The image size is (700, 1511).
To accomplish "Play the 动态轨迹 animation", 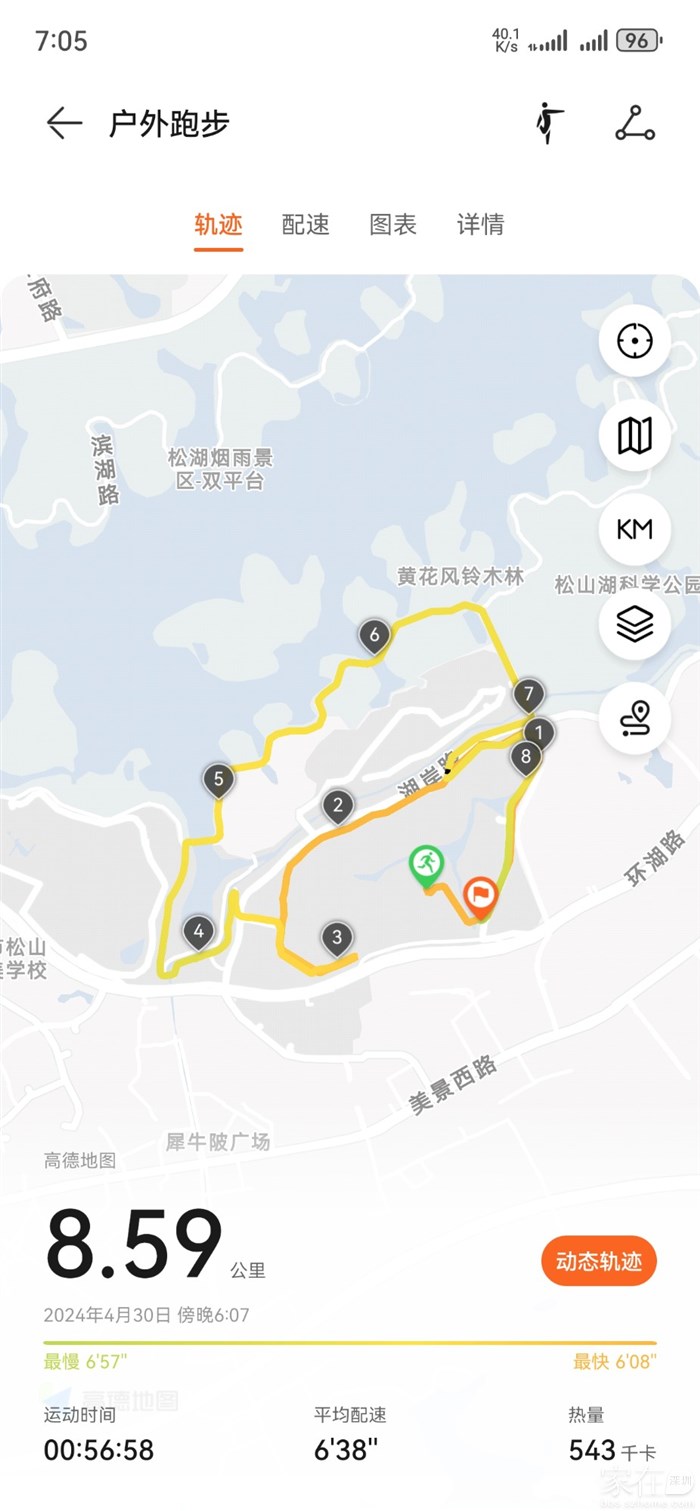I will pyautogui.click(x=598, y=1261).
